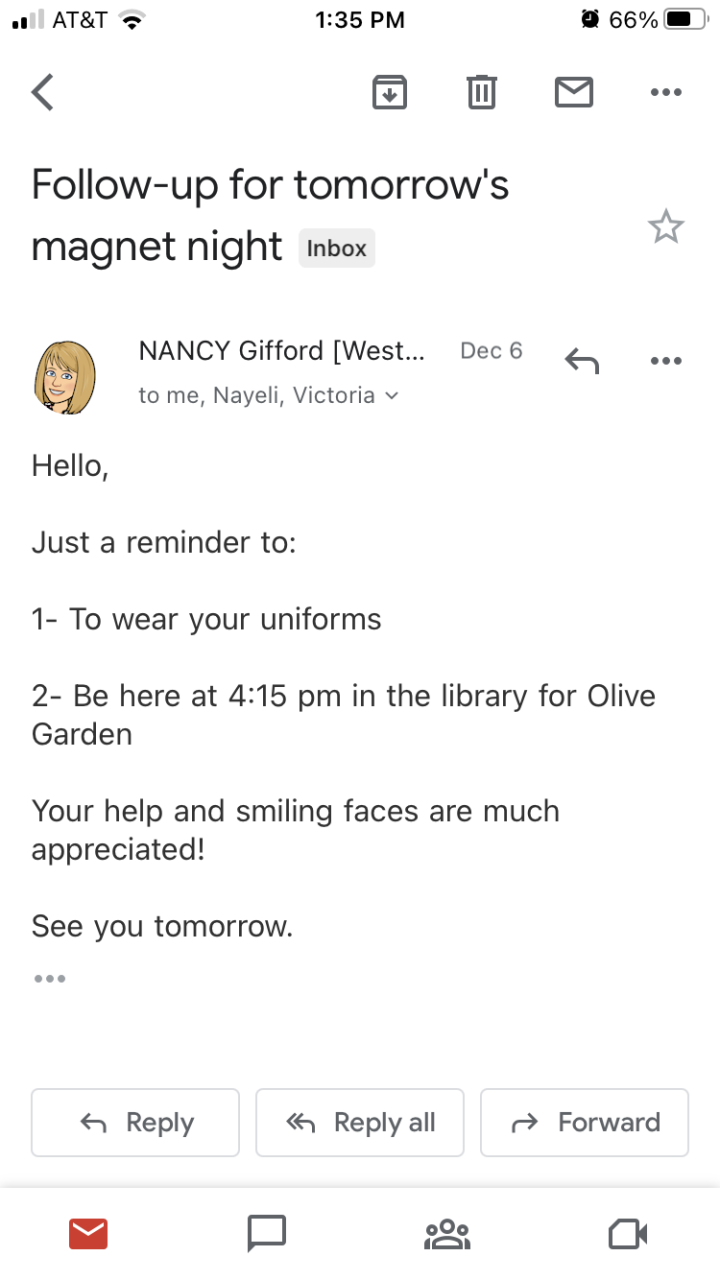
Task: Mark this email as unread
Action: click(573, 93)
